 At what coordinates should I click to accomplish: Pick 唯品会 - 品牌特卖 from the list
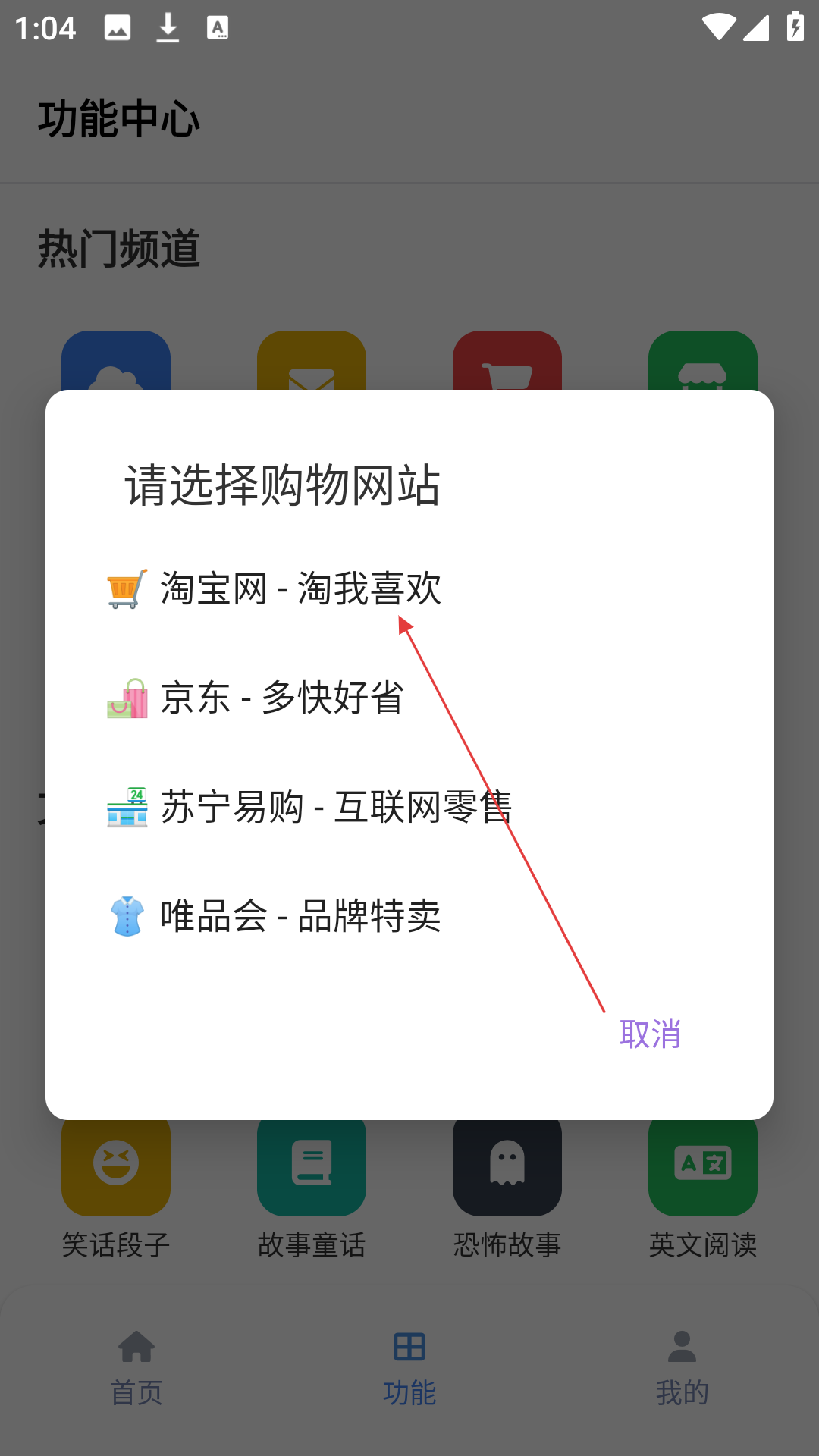click(301, 916)
